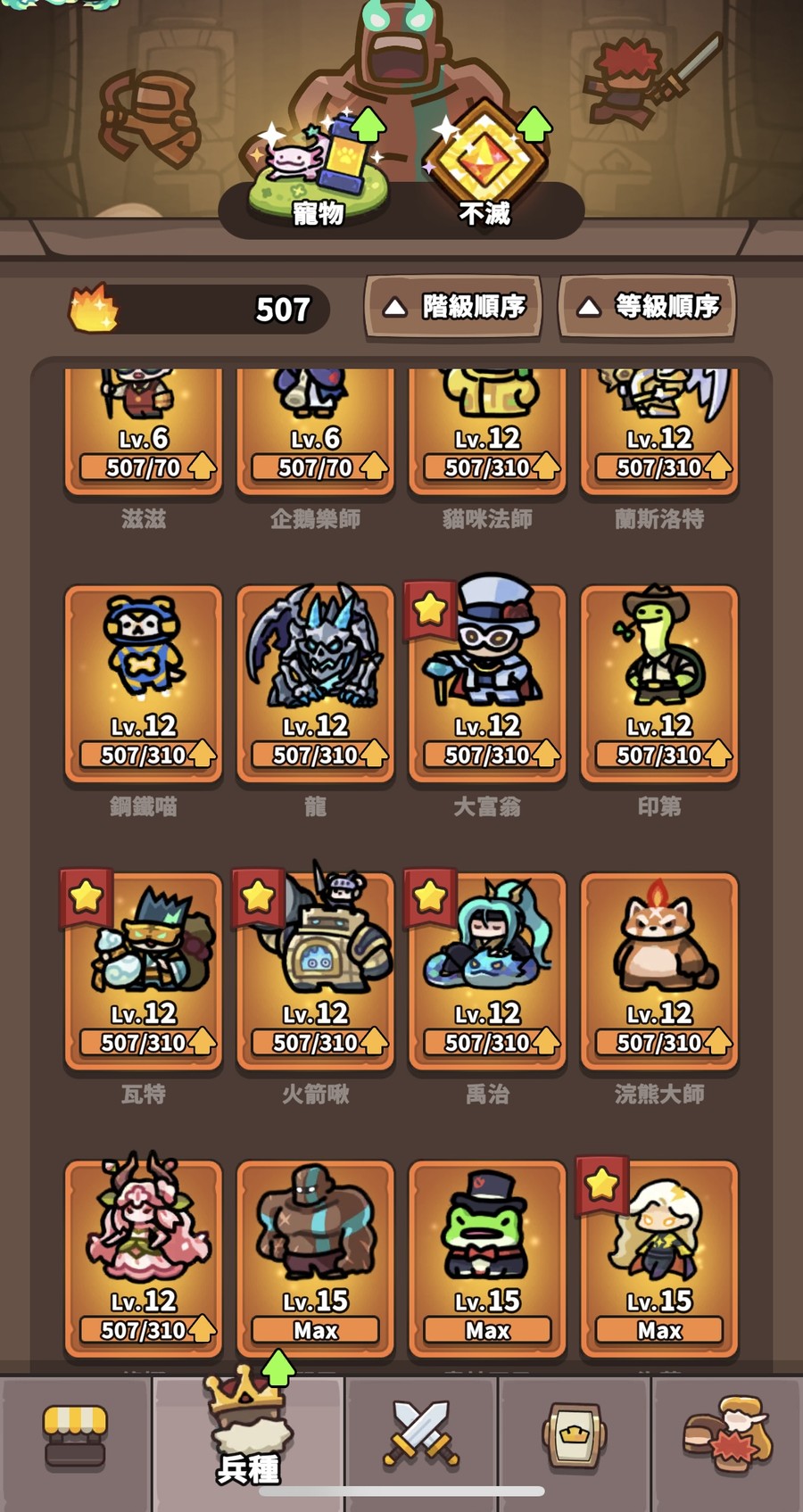Open the 火箭啾 unit card
803x1512 pixels.
pyautogui.click(x=315, y=971)
